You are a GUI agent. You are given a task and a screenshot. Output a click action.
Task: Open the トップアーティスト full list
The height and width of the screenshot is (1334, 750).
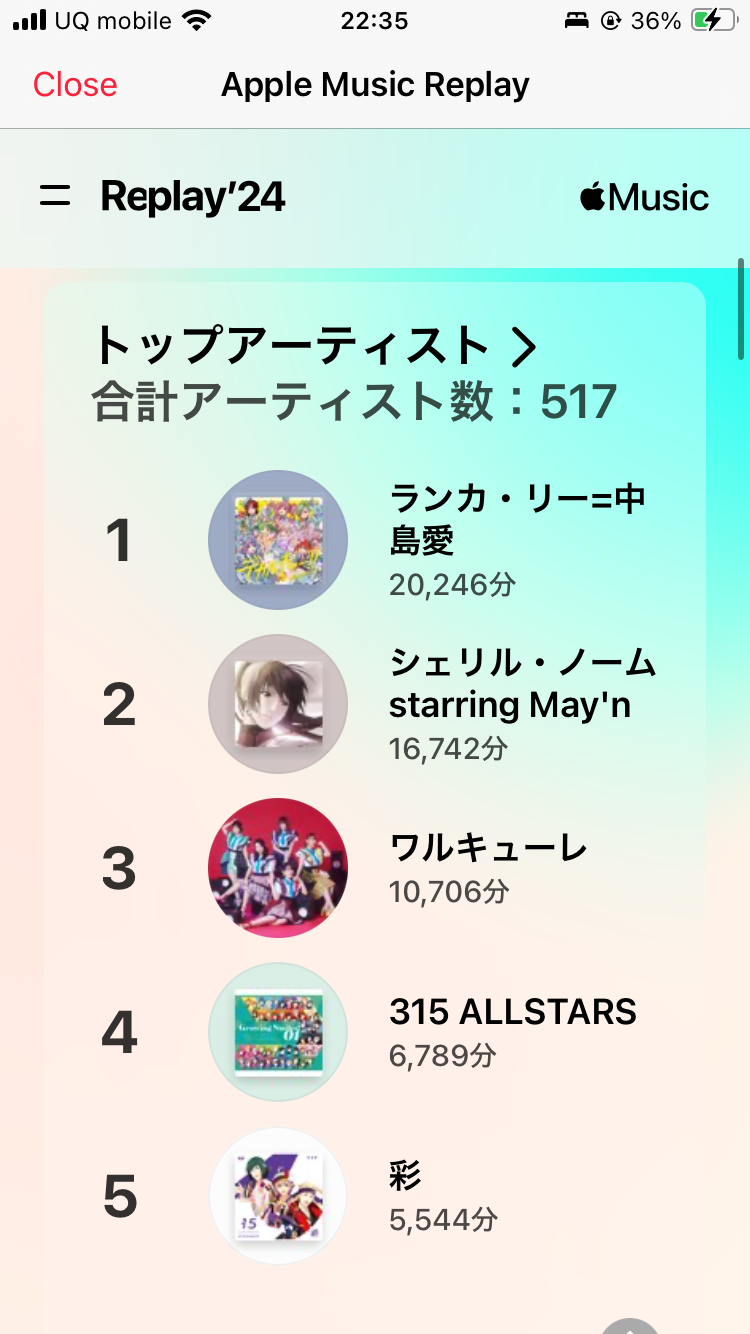pyautogui.click(x=315, y=347)
